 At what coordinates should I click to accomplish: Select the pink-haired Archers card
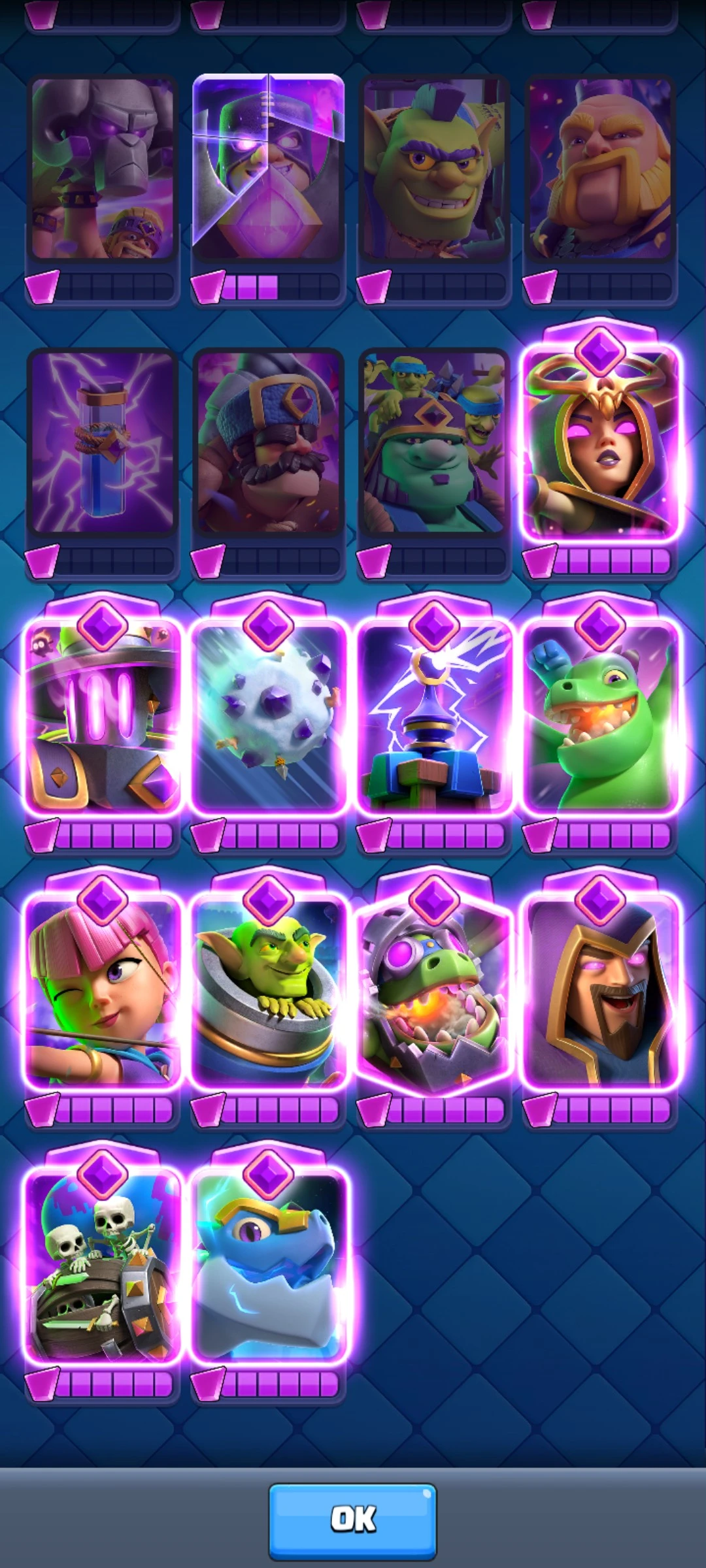pos(103,992)
